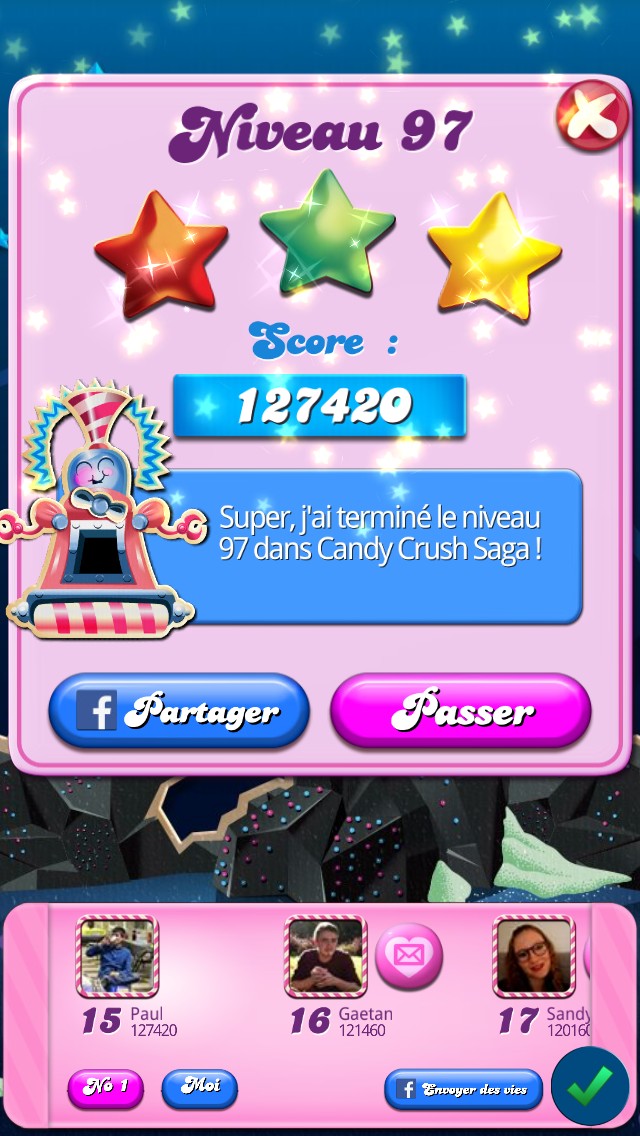The width and height of the screenshot is (640, 1136).
Task: Jump to the No 1 rank
Action: coord(105,1088)
